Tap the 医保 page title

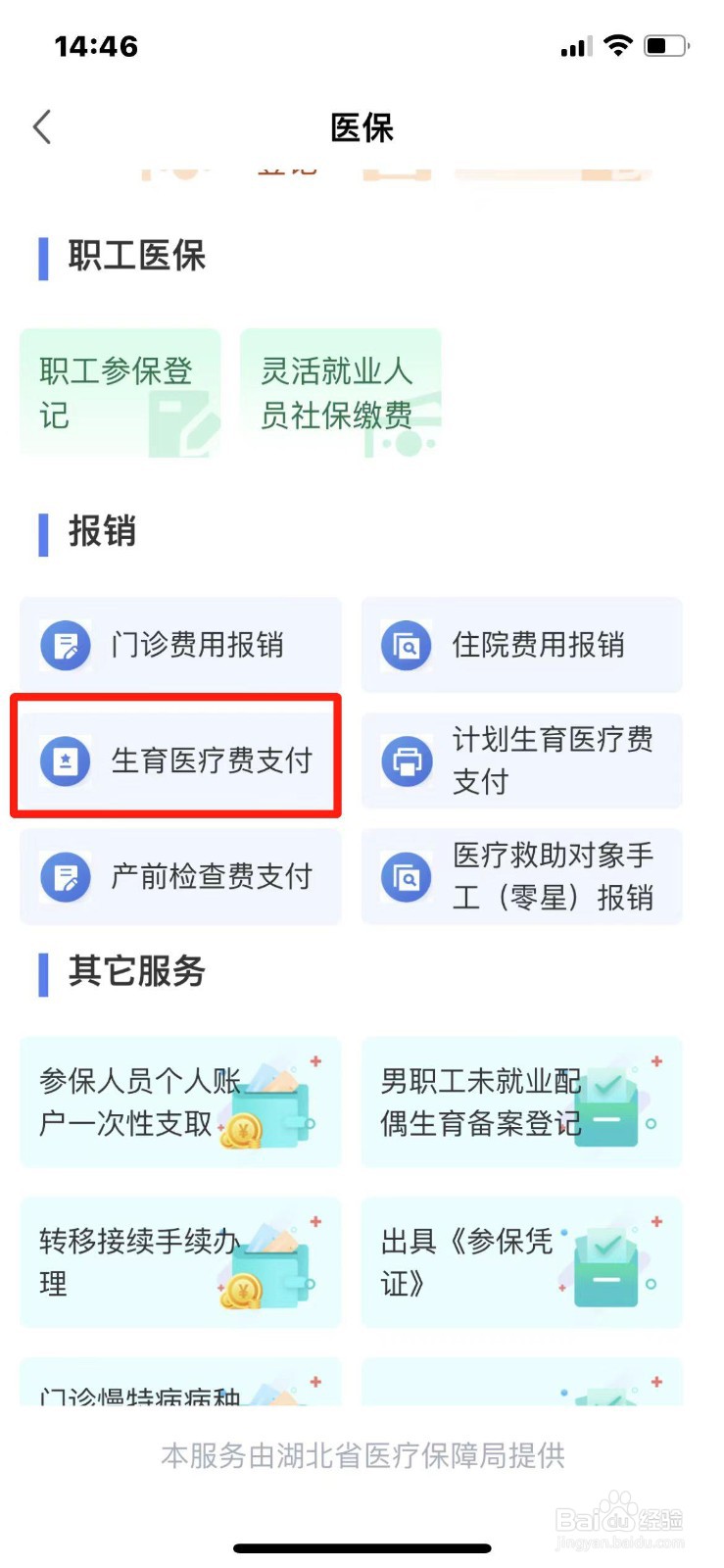coord(362,127)
